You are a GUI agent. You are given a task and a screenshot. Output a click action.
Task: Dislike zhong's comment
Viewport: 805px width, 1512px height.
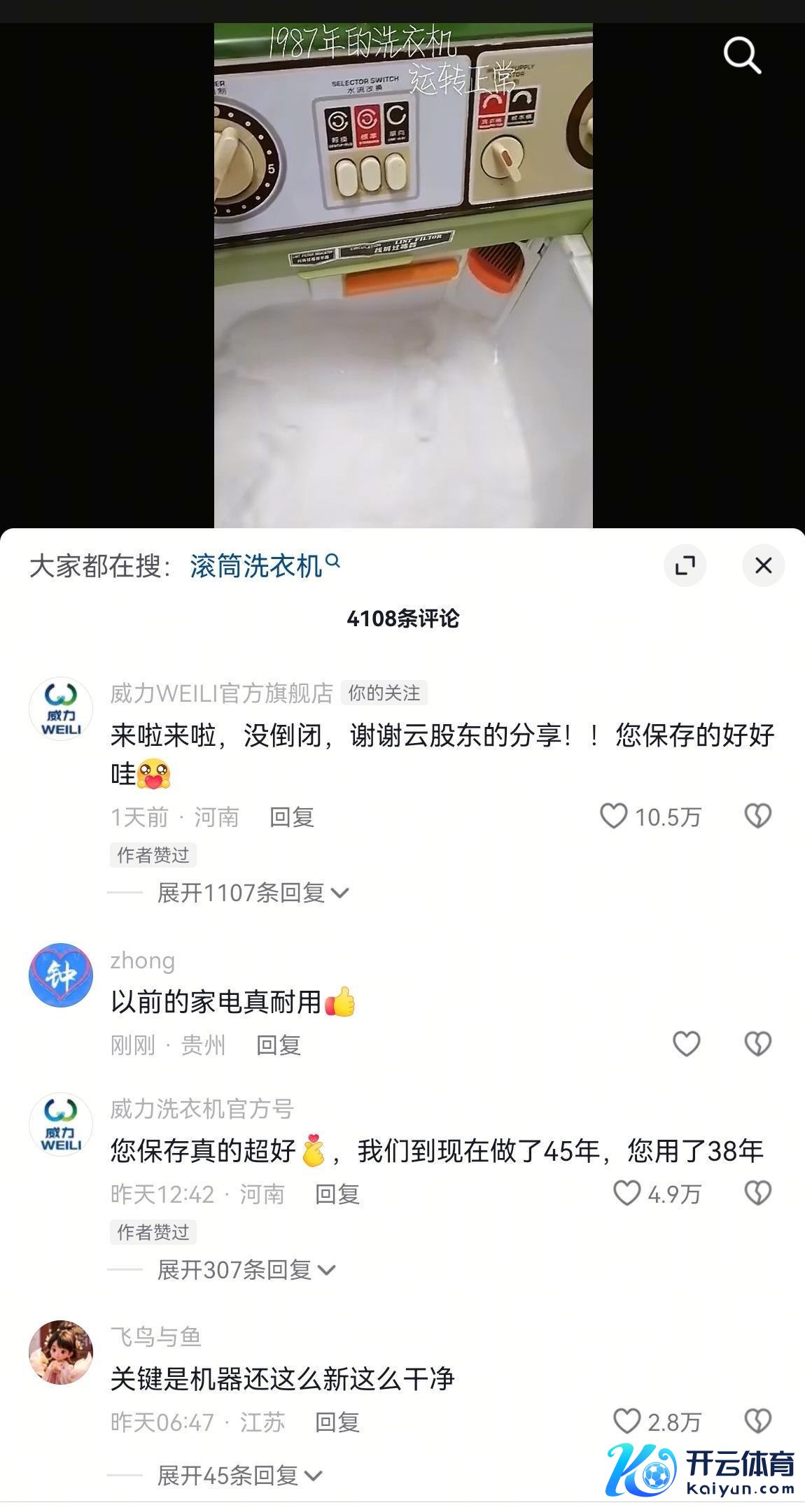[x=757, y=1044]
